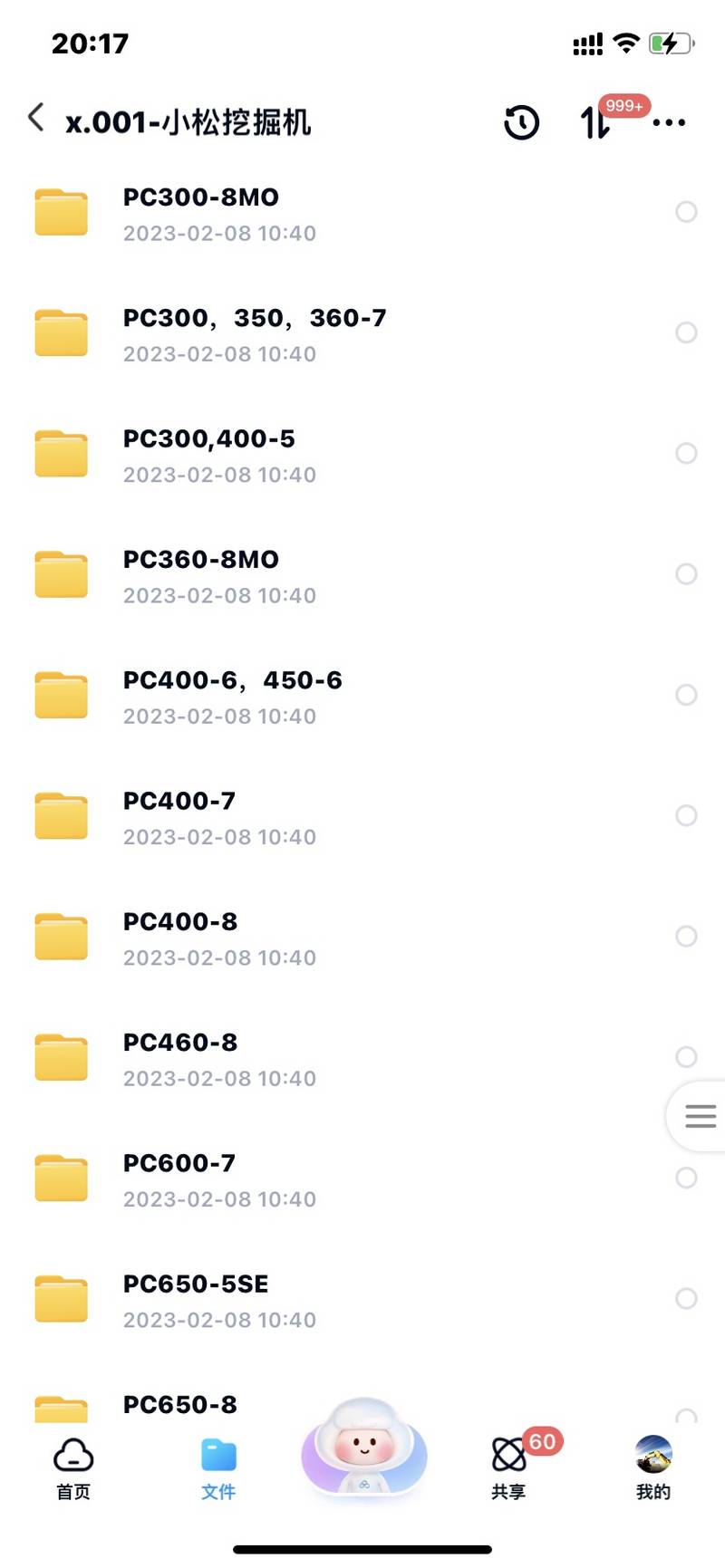Open the PC650-5SE folder
This screenshot has height=1568, width=725.
point(362,1300)
